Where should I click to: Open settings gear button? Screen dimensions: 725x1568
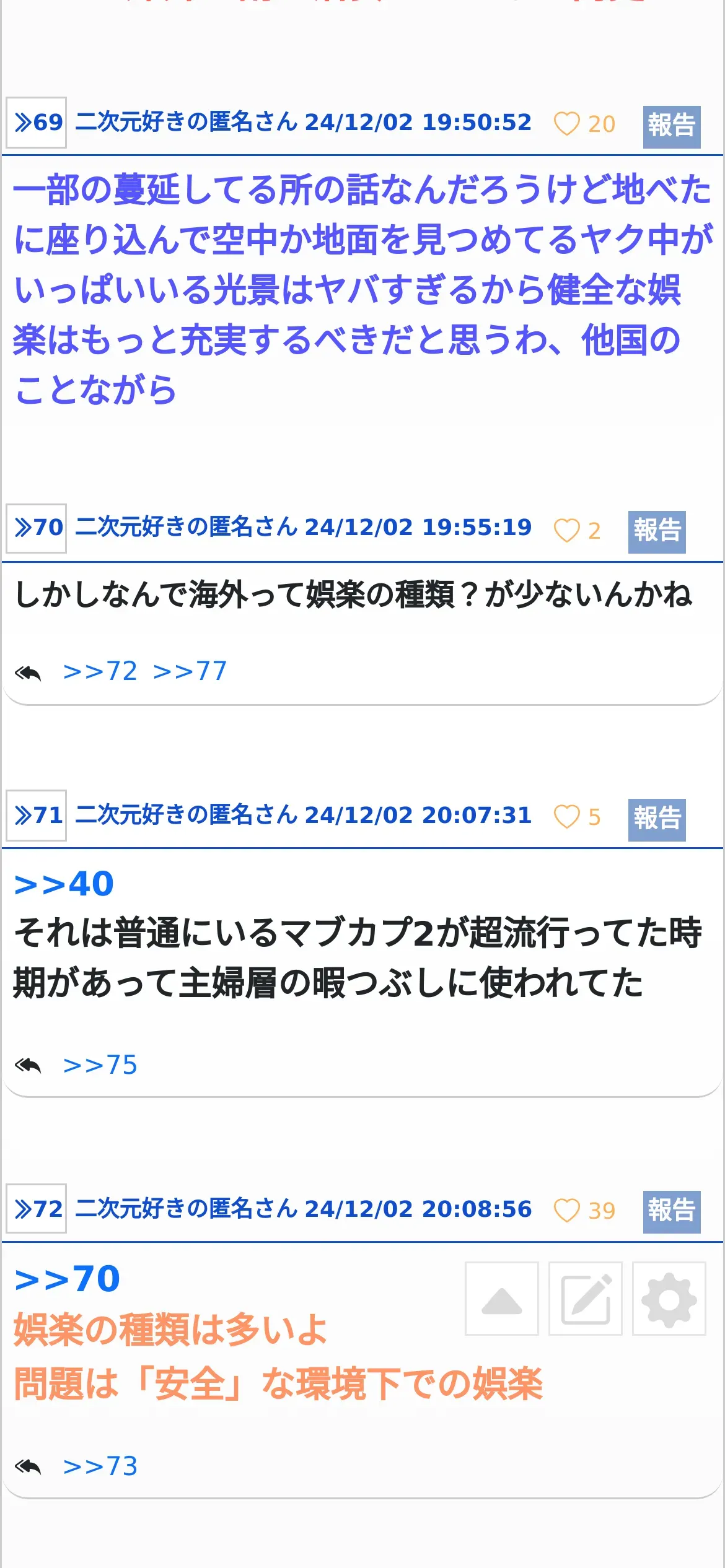669,1299
